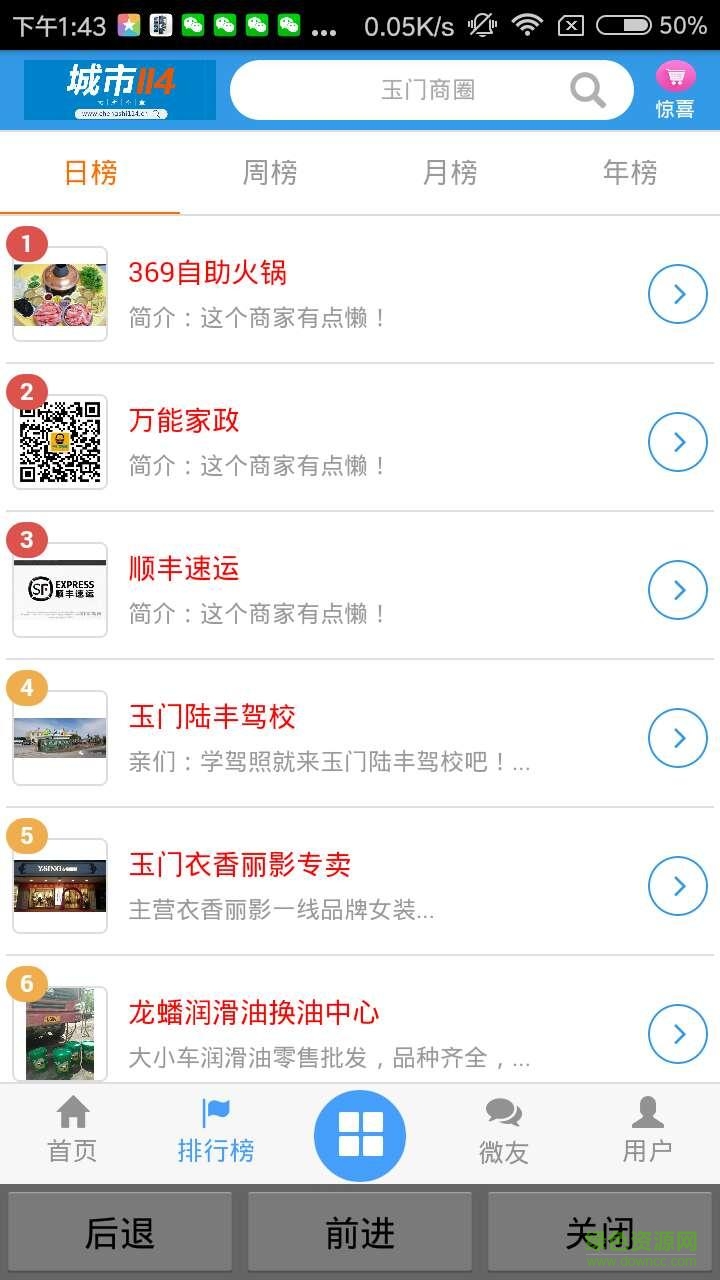Switch to the 周榜 tab
The image size is (720, 1280).
pos(270,172)
